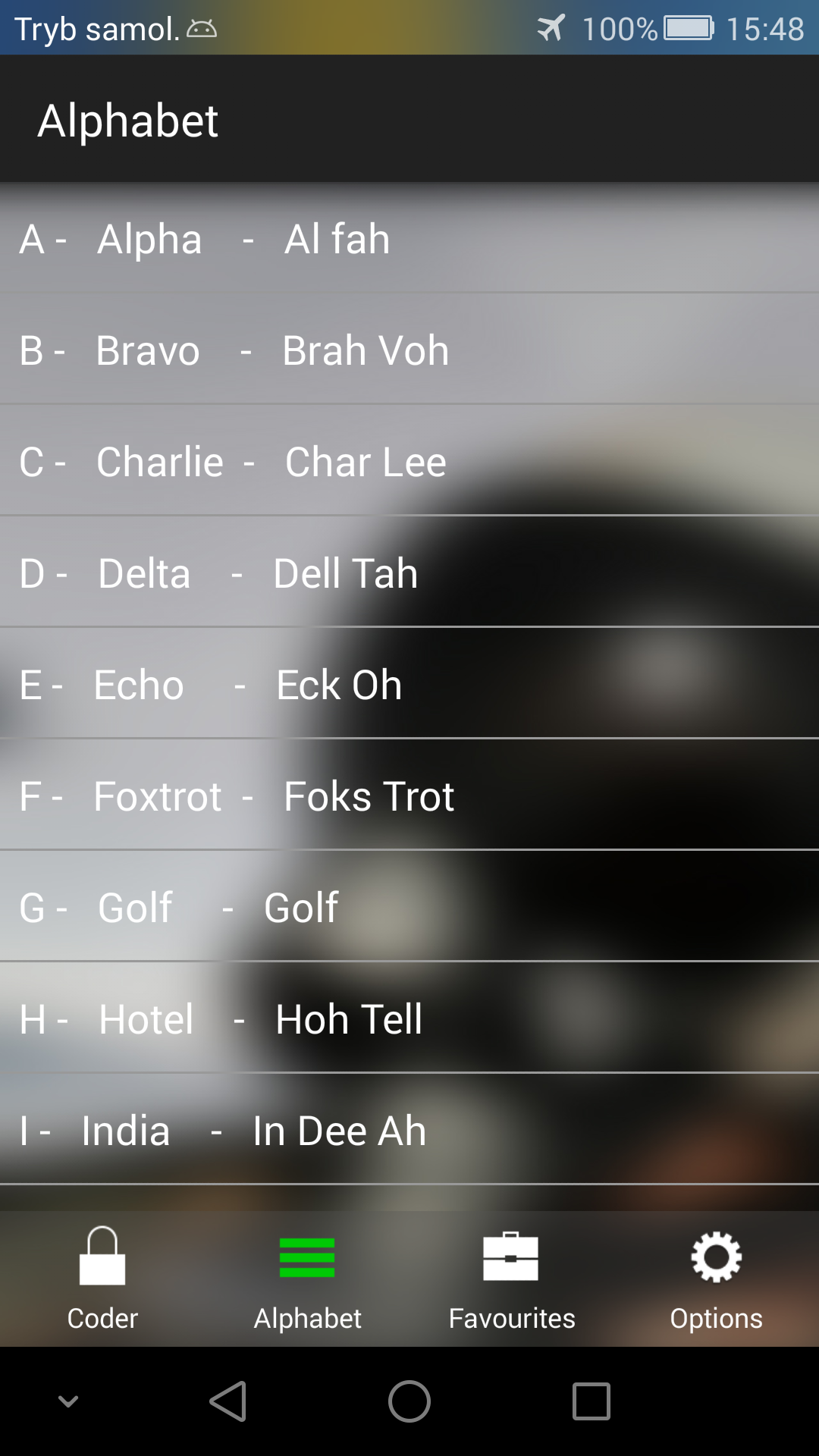The image size is (819, 1456).
Task: Open the Options tab
Action: pos(715,1282)
